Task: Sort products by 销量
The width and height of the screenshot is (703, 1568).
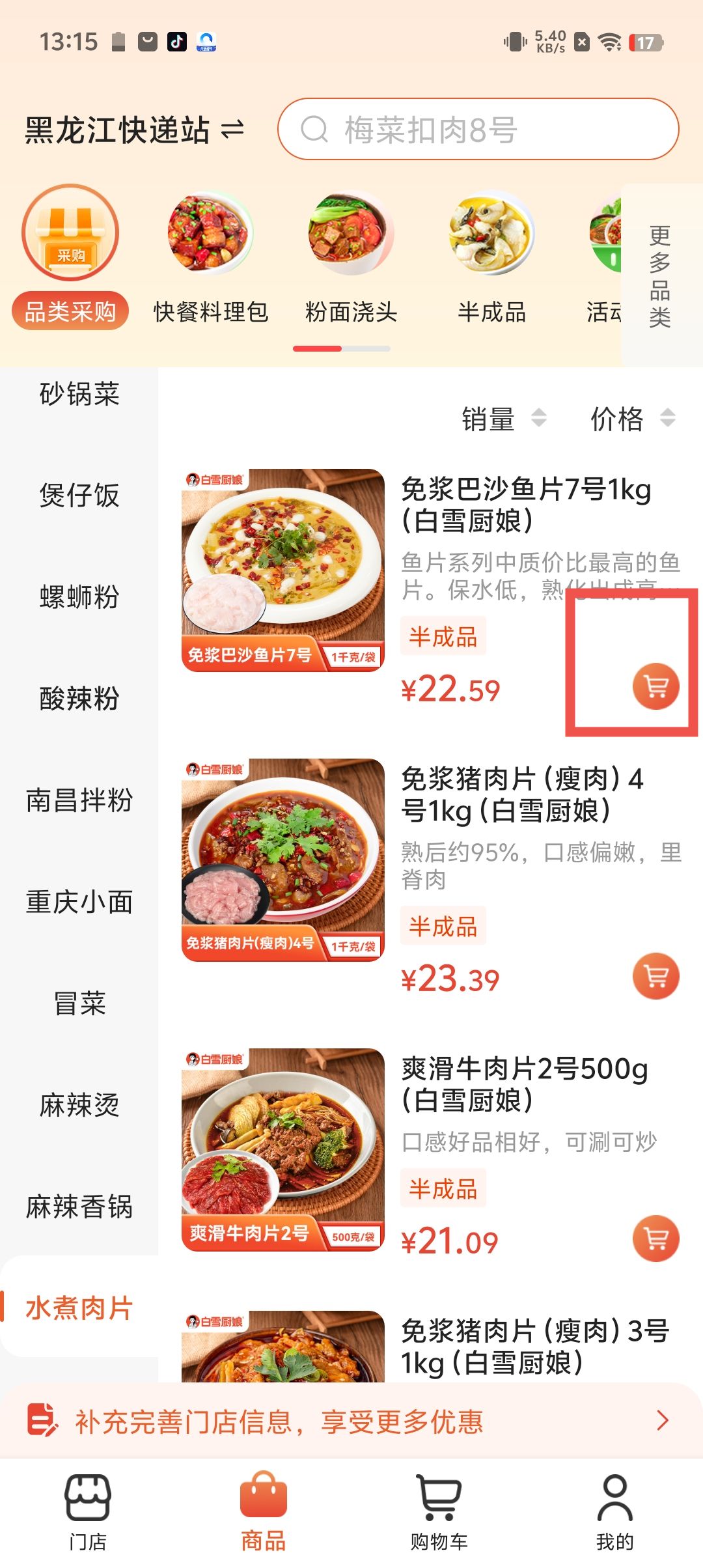Action: coord(503,419)
